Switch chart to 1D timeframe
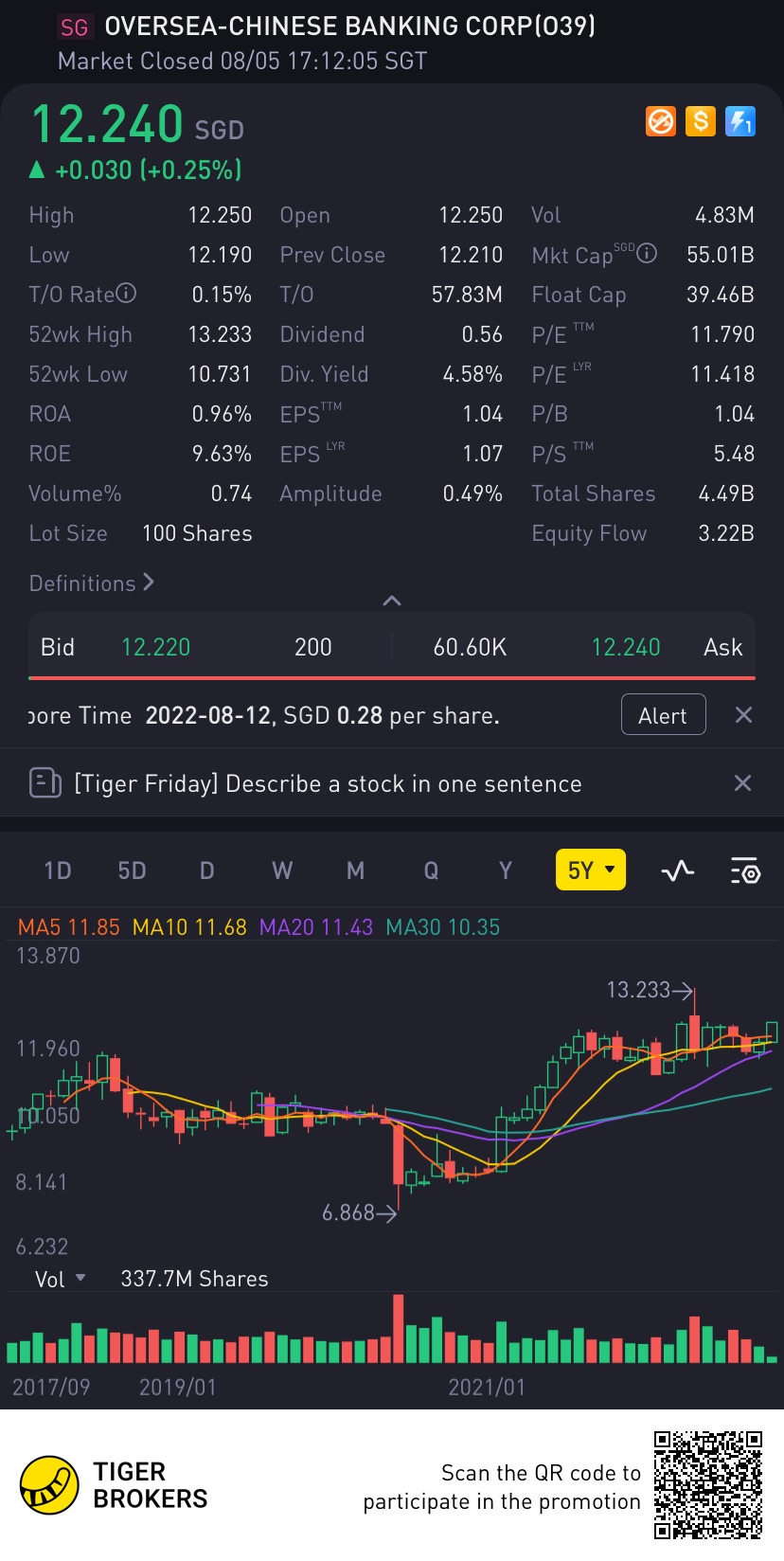The image size is (784, 1561). (x=58, y=870)
